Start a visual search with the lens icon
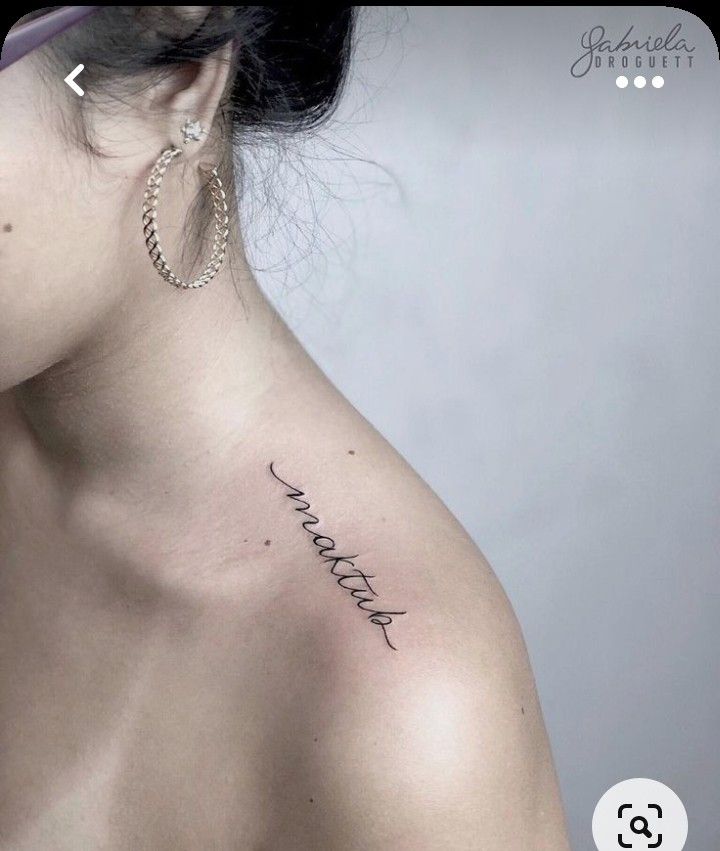This screenshot has height=851, width=720. [x=640, y=825]
